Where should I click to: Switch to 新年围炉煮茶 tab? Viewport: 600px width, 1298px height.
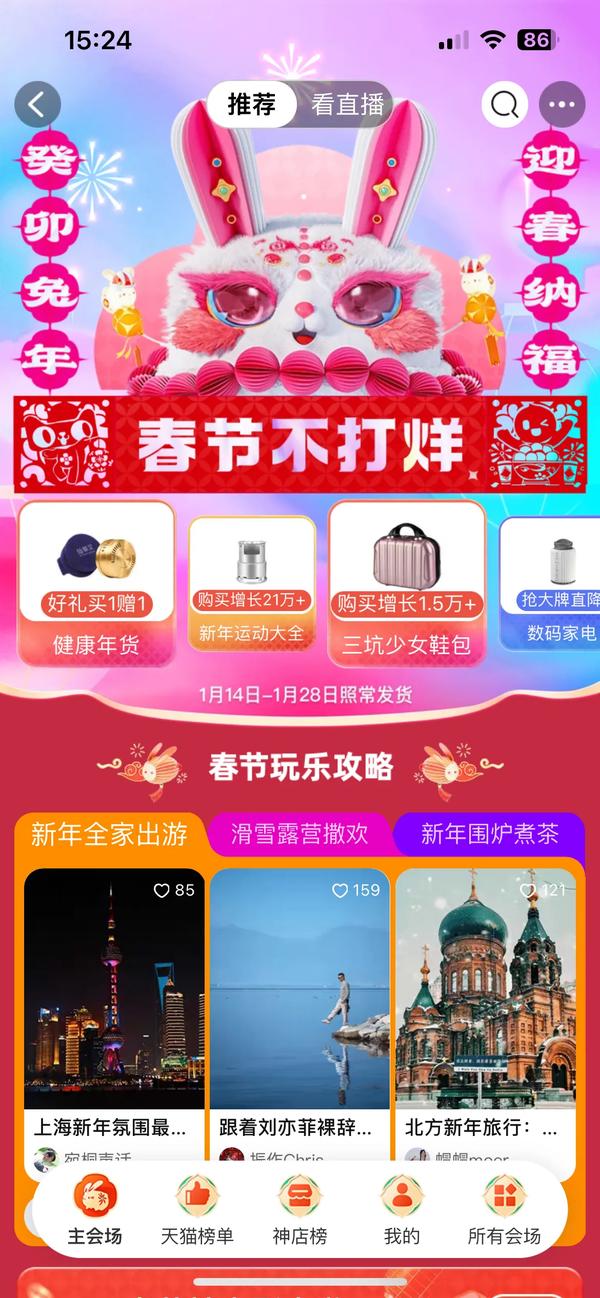pos(489,834)
